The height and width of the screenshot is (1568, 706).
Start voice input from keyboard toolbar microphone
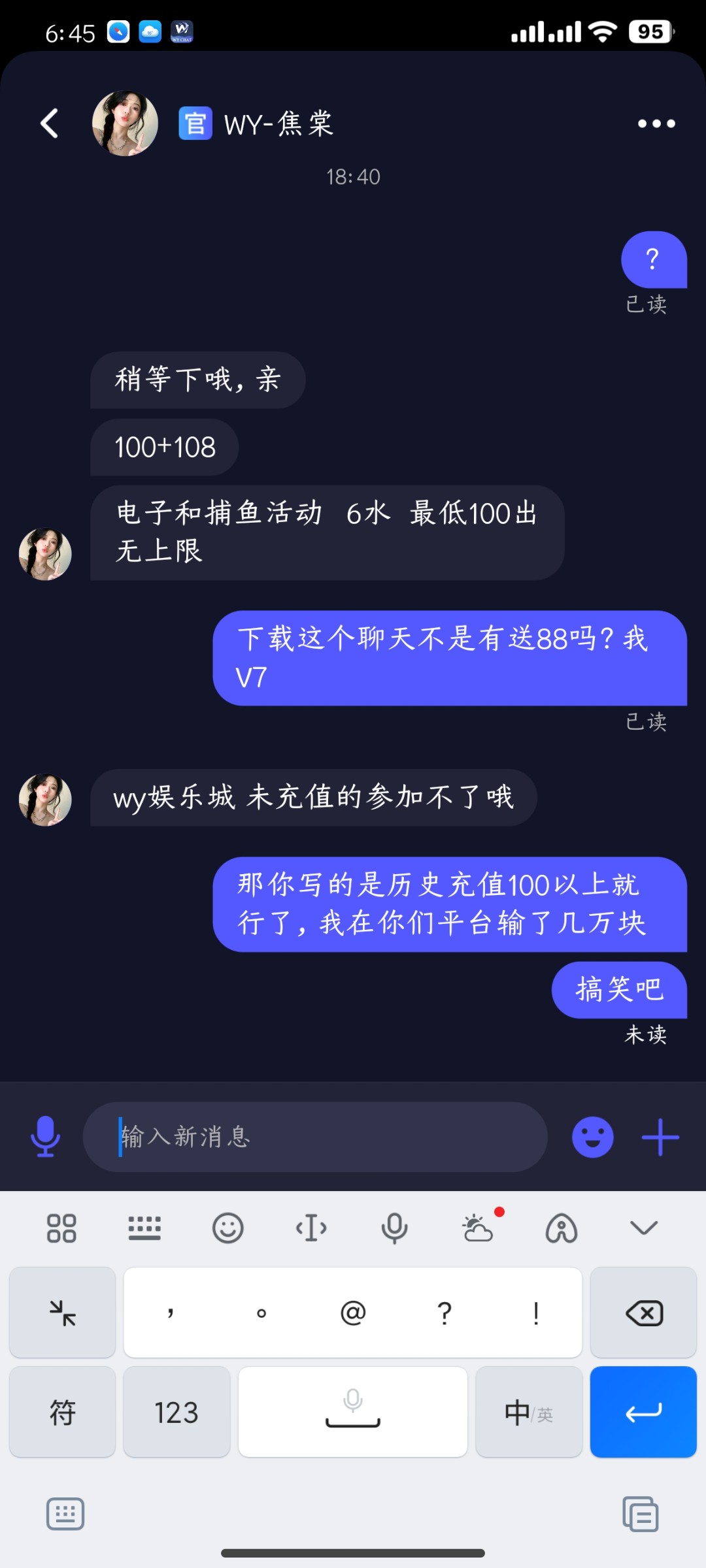(394, 1228)
